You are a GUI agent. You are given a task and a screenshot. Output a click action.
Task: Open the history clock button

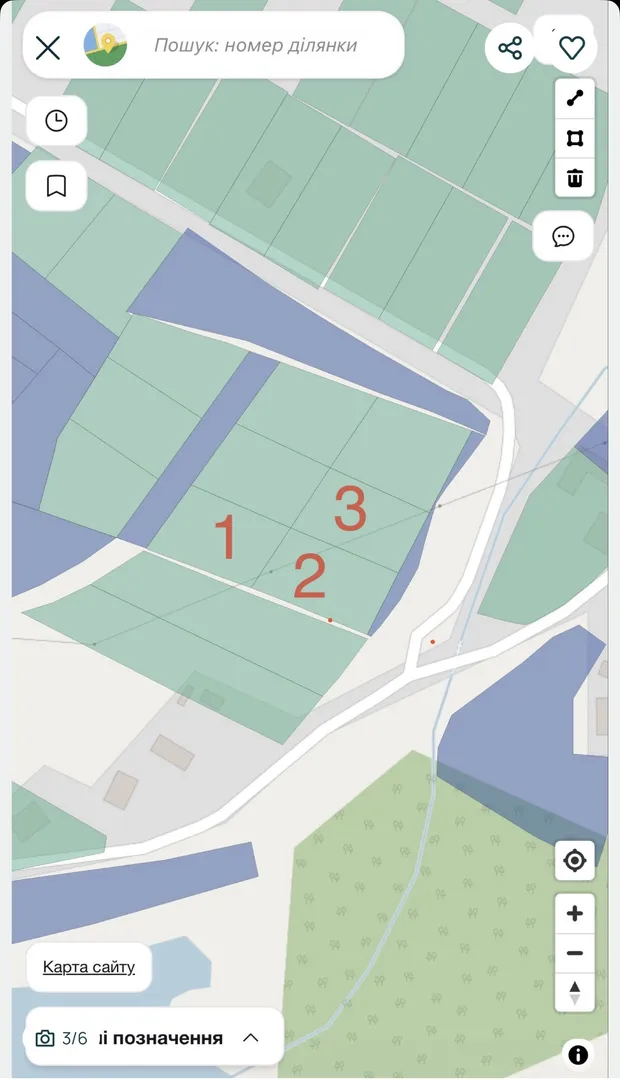[56, 121]
